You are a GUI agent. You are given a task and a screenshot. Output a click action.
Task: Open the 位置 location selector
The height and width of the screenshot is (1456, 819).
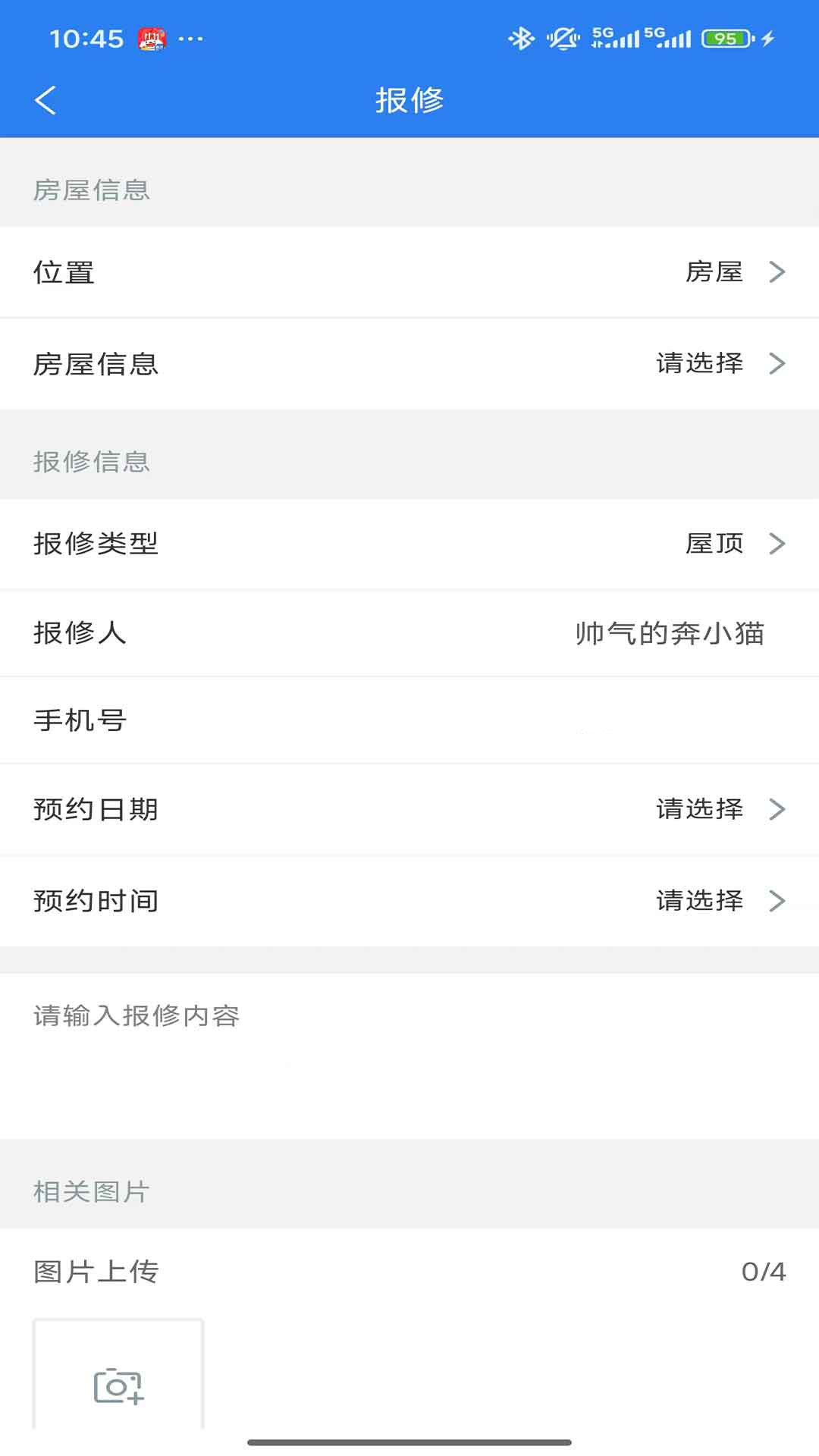click(409, 273)
